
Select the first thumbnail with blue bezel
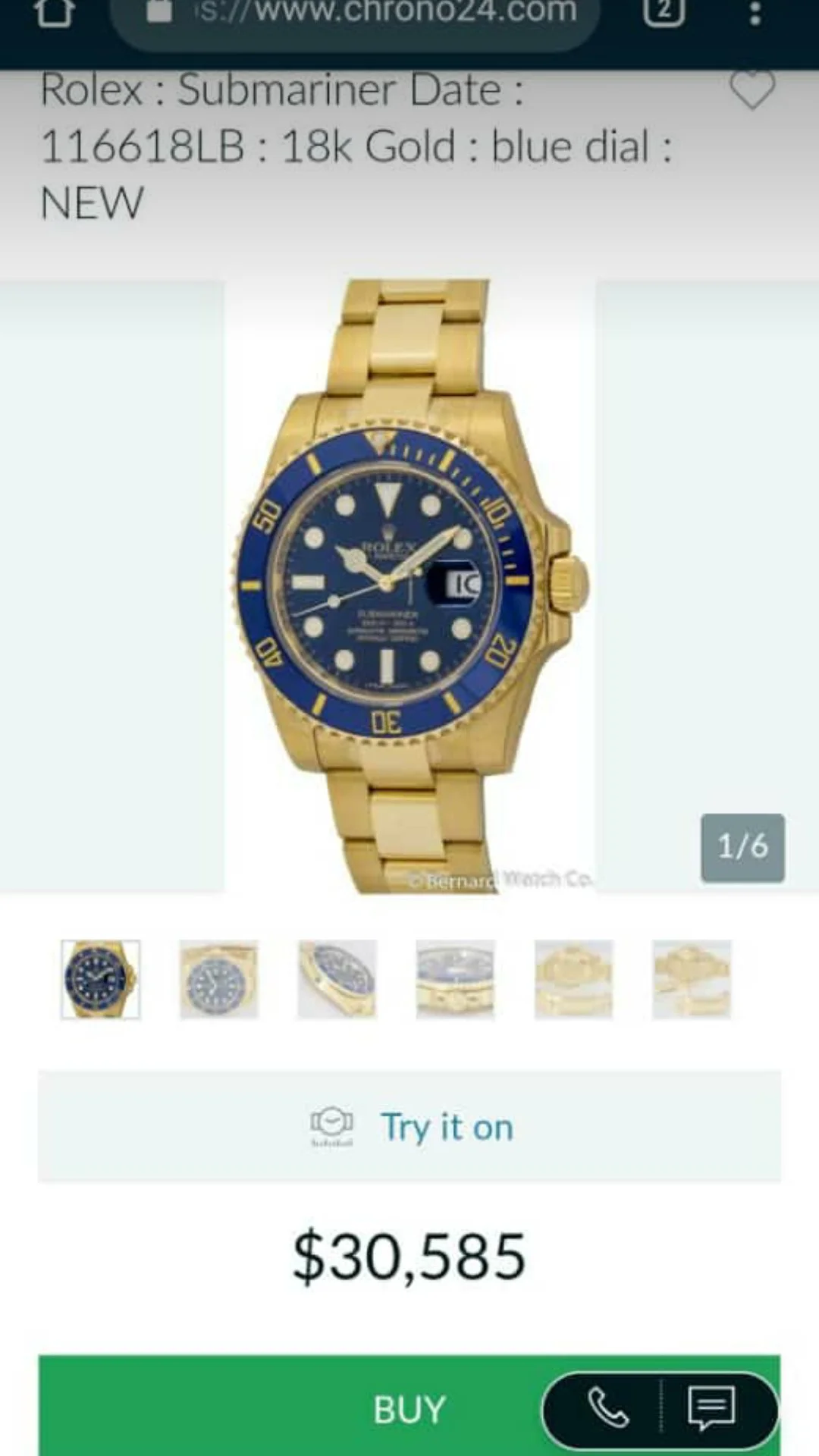[101, 979]
